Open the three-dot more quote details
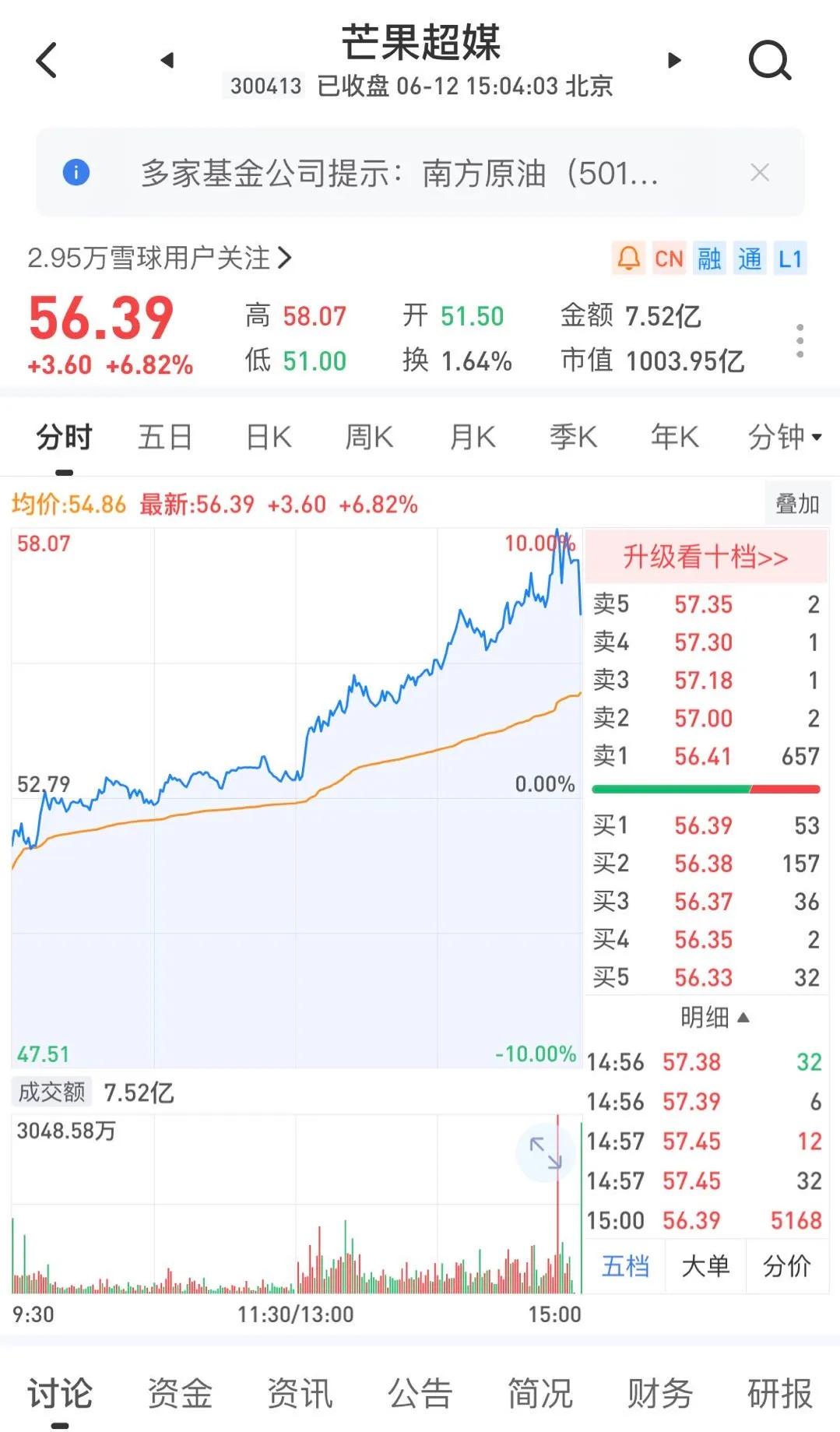Viewport: 840px width, 1432px height. coord(800,341)
